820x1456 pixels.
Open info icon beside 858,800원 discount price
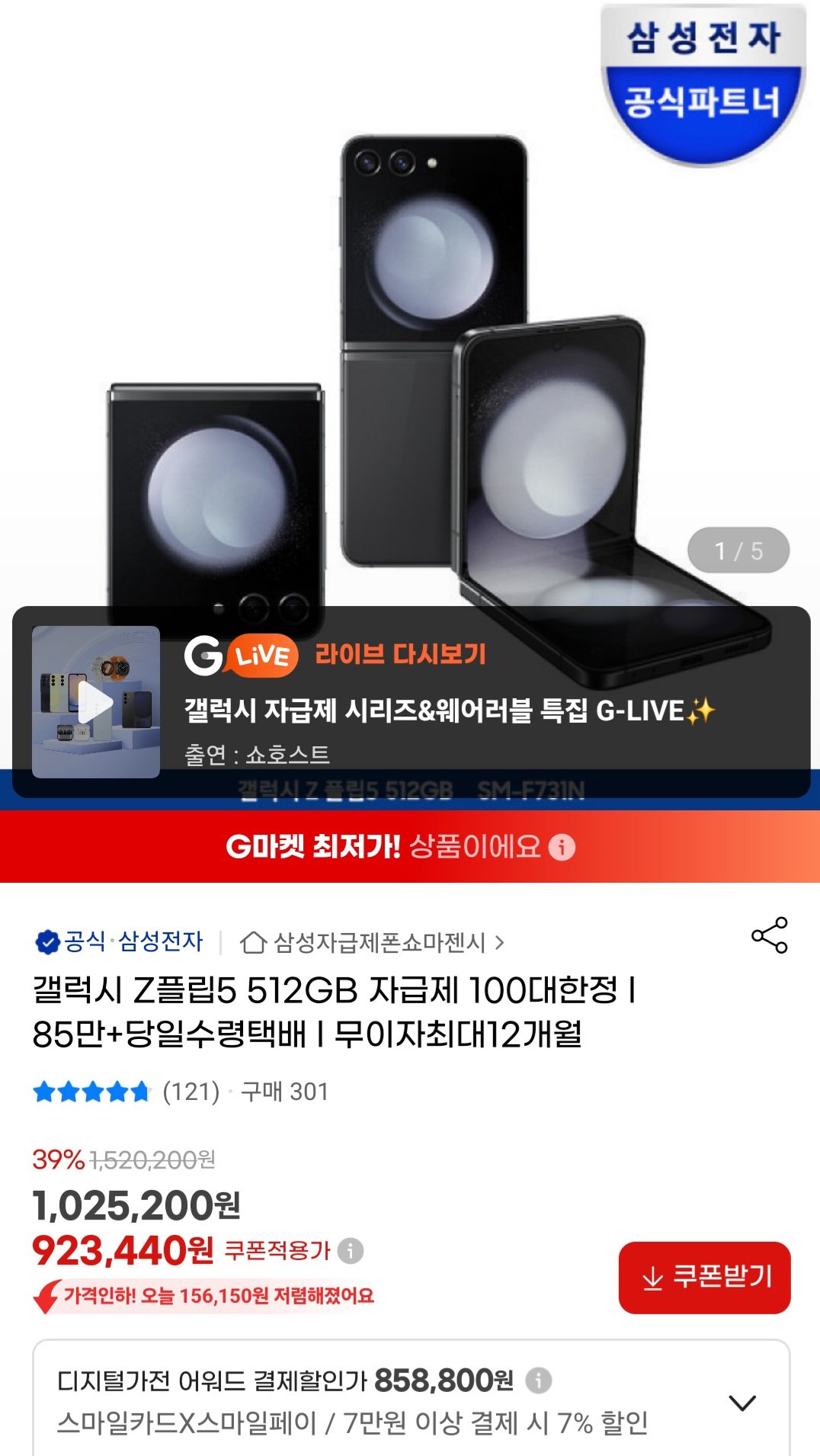click(x=539, y=1380)
